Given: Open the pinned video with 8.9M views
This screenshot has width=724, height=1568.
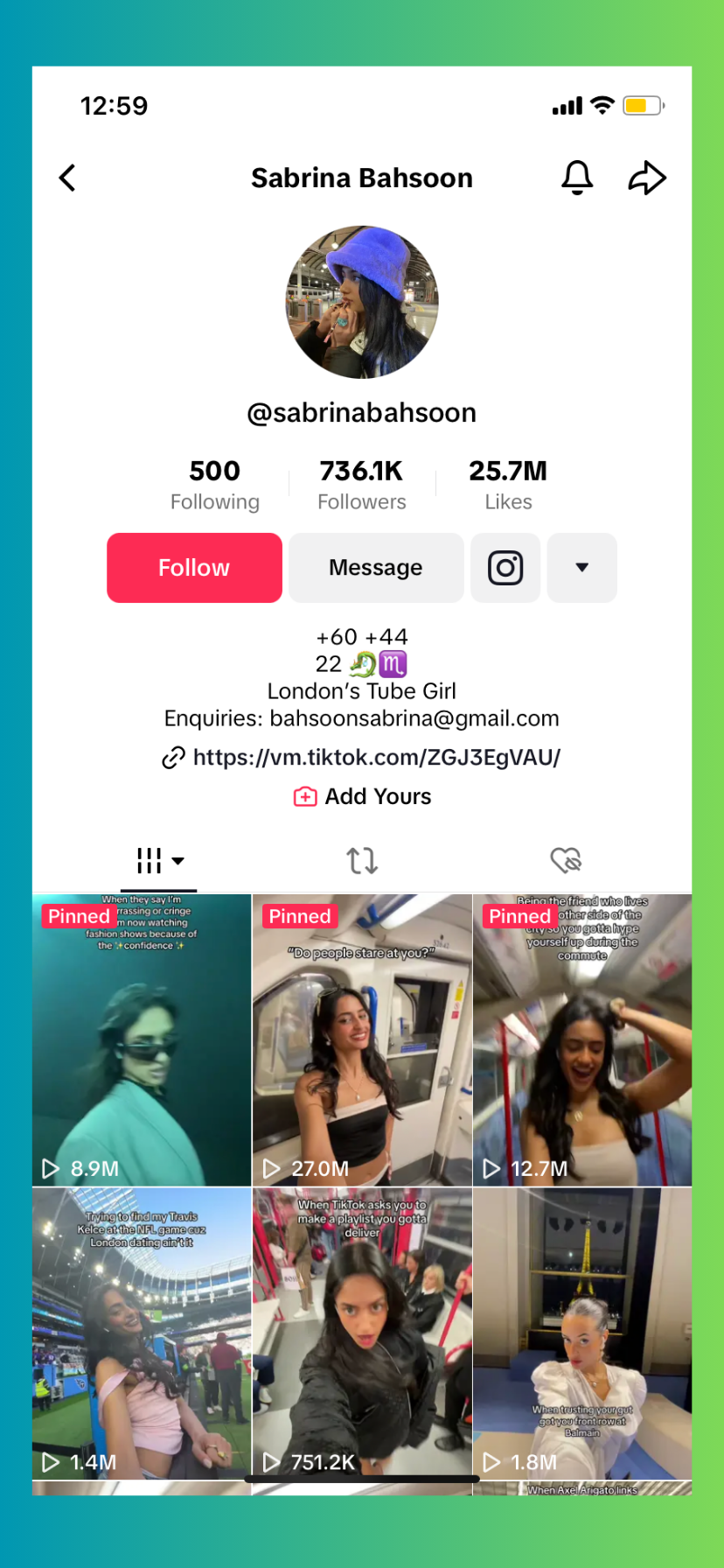Looking at the screenshot, I should [x=142, y=1041].
